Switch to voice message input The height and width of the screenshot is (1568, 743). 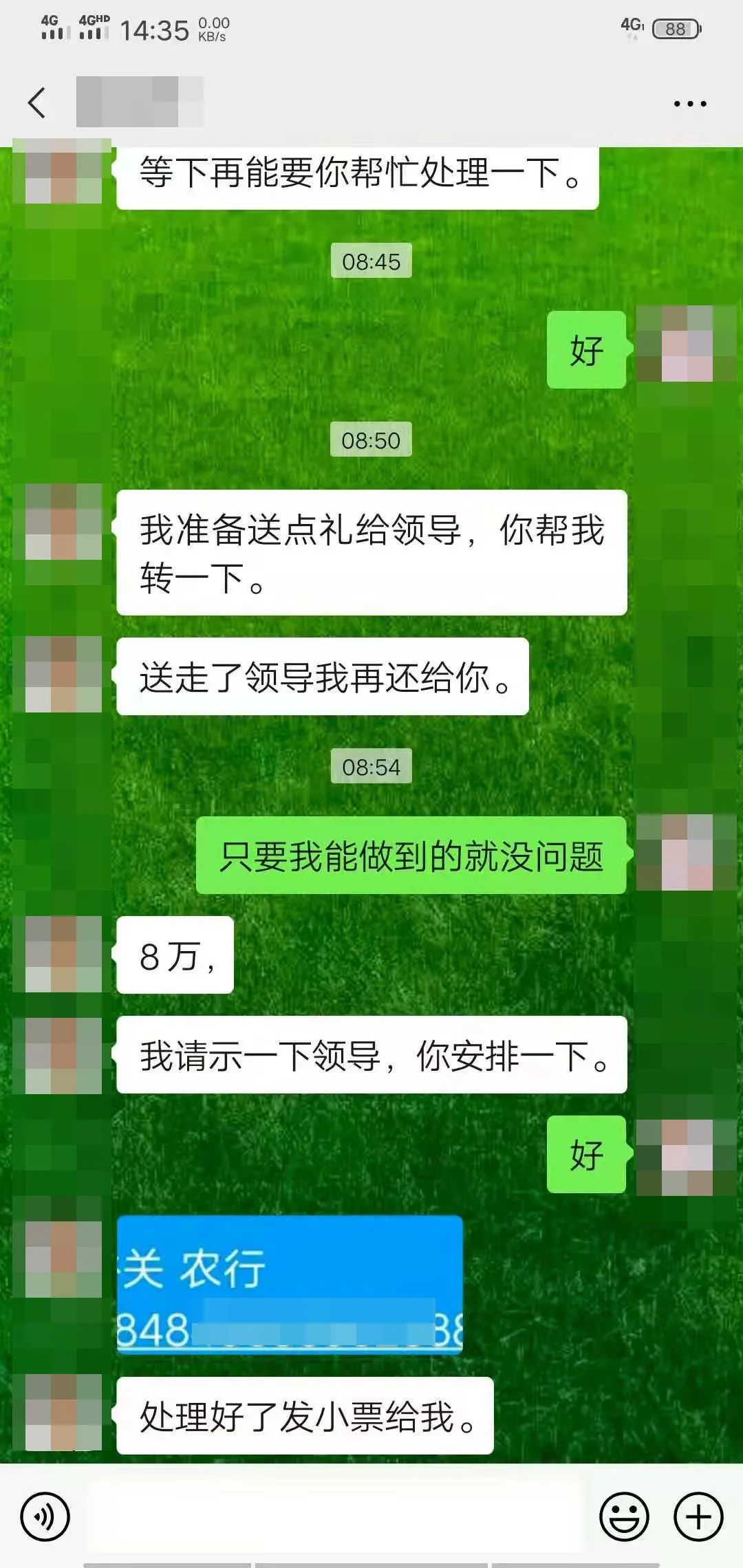(45, 1516)
